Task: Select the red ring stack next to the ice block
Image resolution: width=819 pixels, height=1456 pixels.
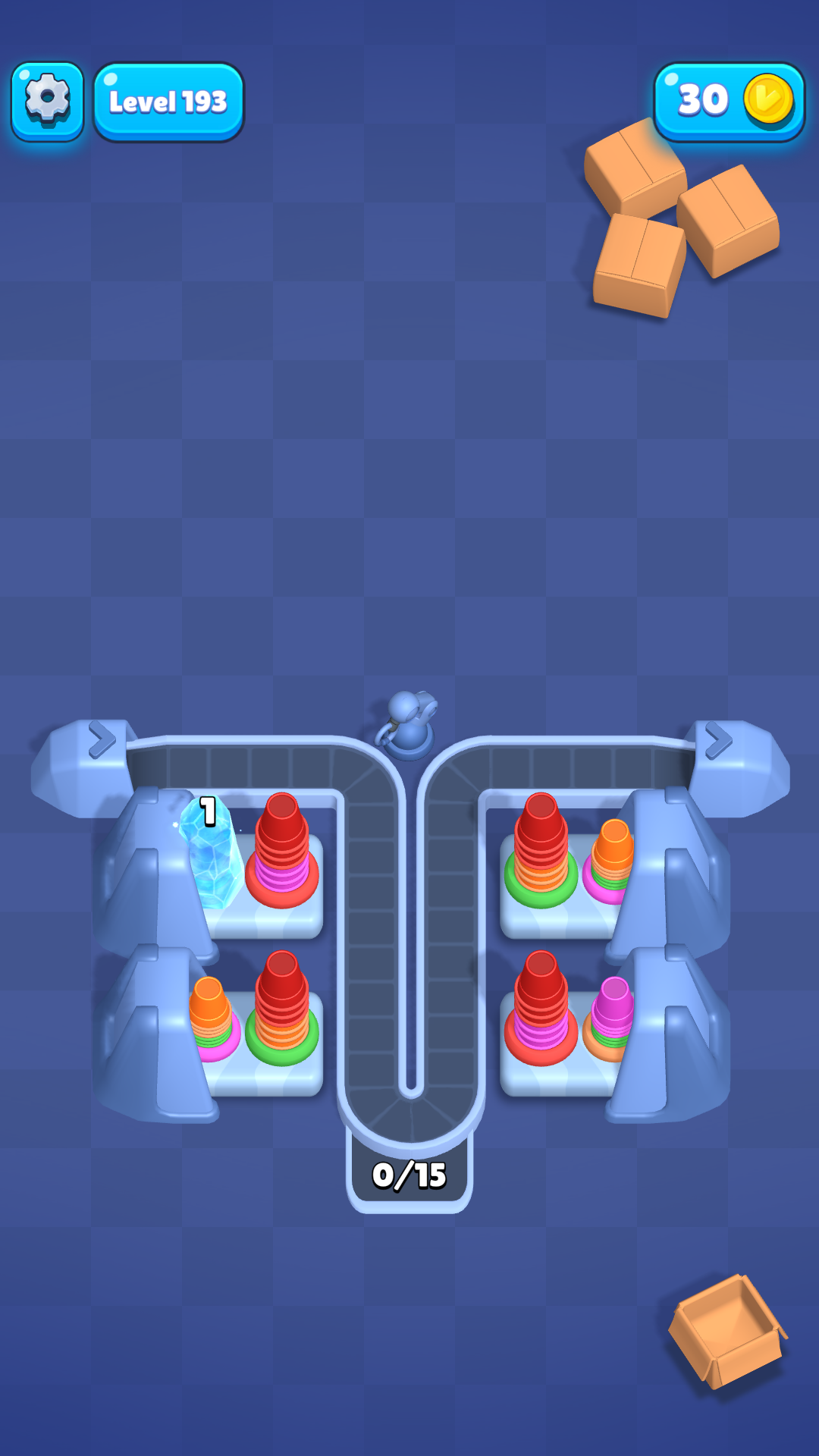Action: coord(282,853)
